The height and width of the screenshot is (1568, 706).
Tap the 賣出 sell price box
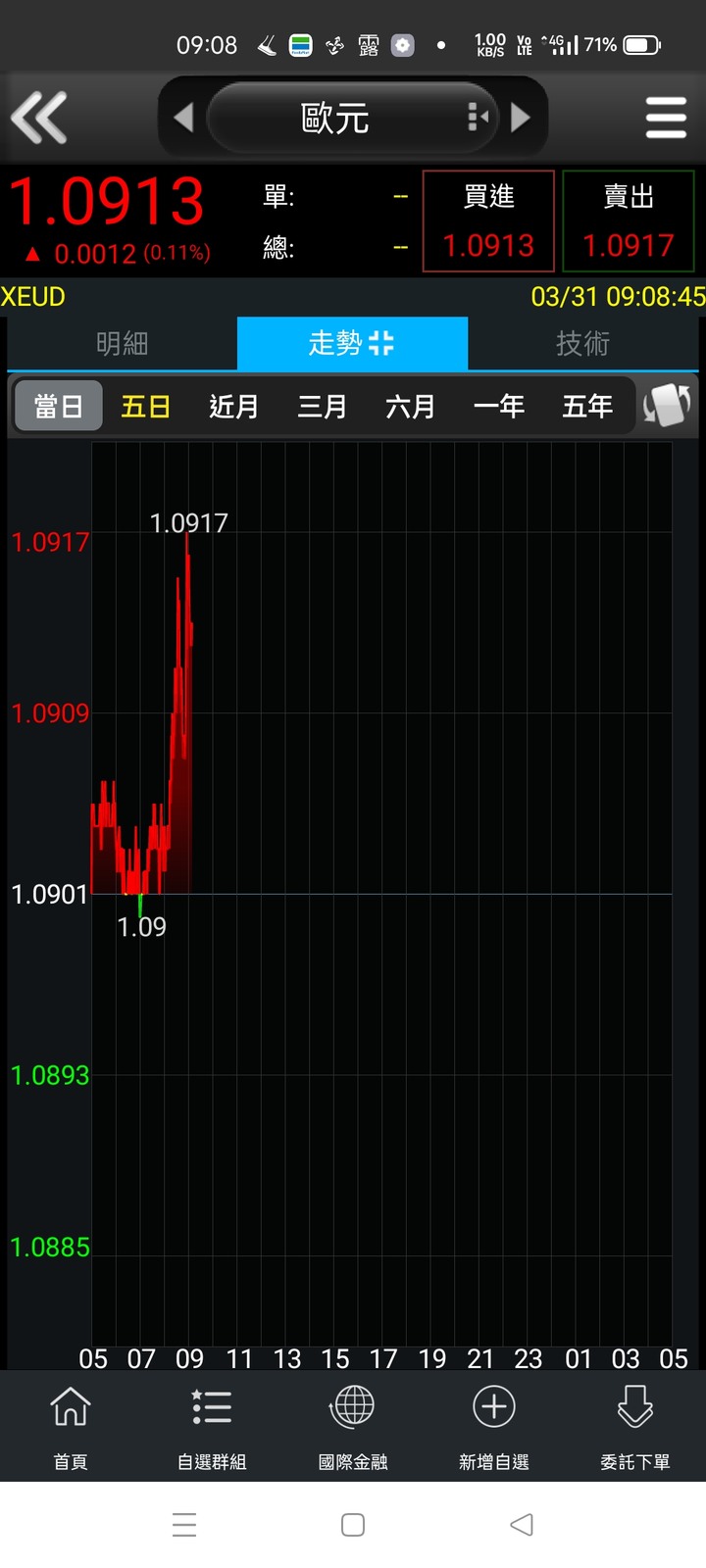pyautogui.click(x=629, y=220)
